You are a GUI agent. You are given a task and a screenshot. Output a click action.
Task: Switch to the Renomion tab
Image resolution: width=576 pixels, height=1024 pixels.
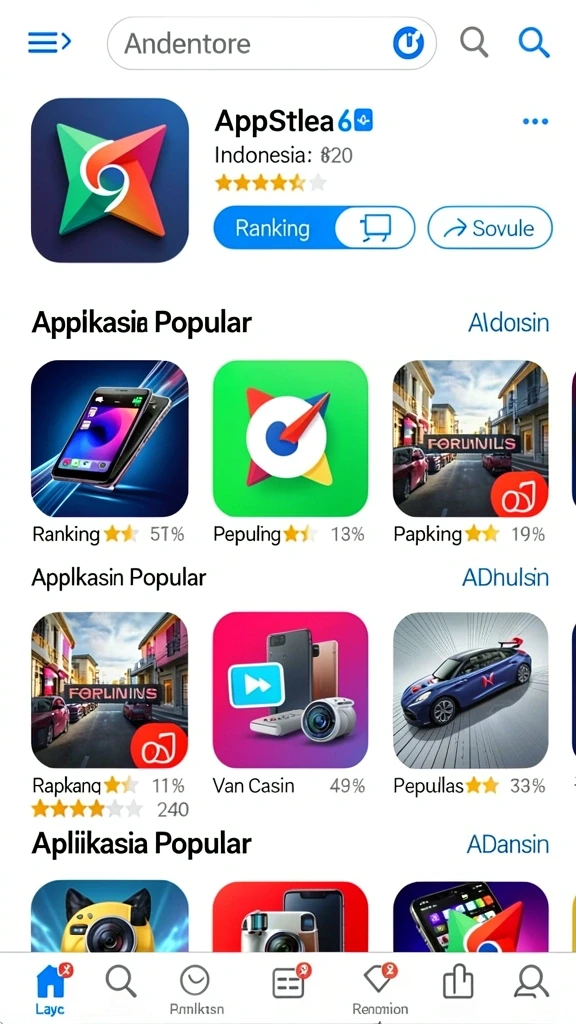pos(380,989)
